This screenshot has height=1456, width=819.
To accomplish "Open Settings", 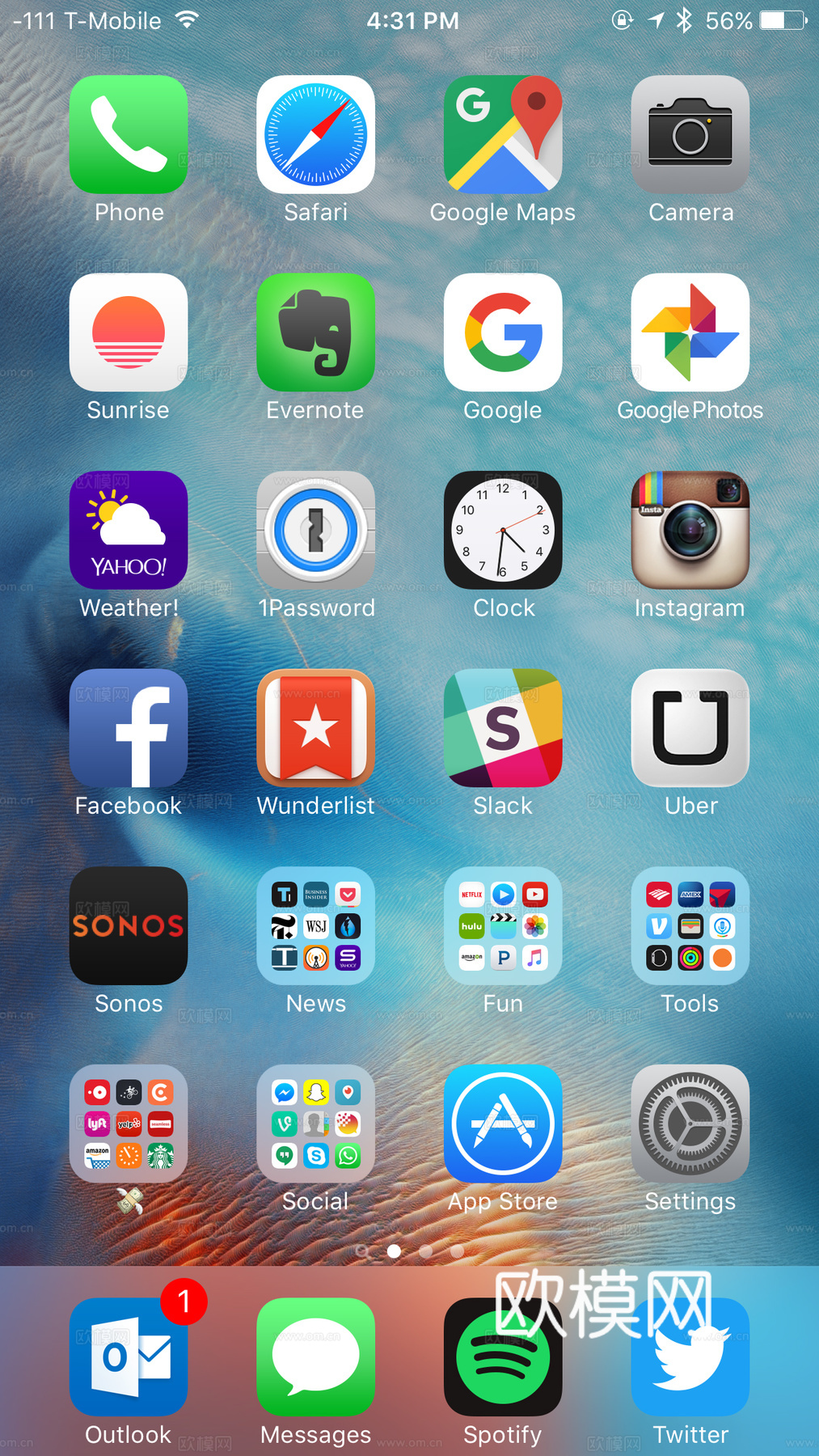I will tap(690, 1124).
